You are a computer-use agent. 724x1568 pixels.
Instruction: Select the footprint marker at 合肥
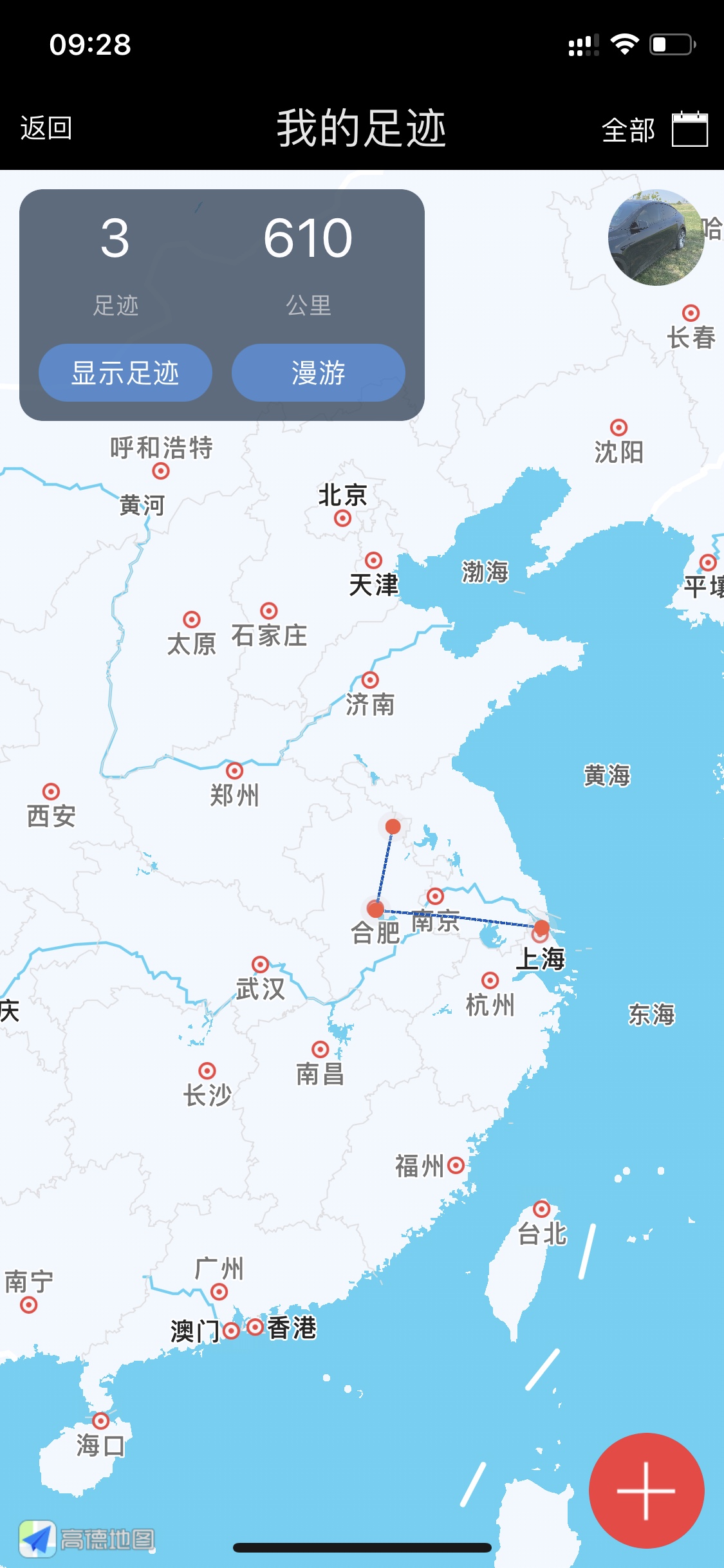375,909
